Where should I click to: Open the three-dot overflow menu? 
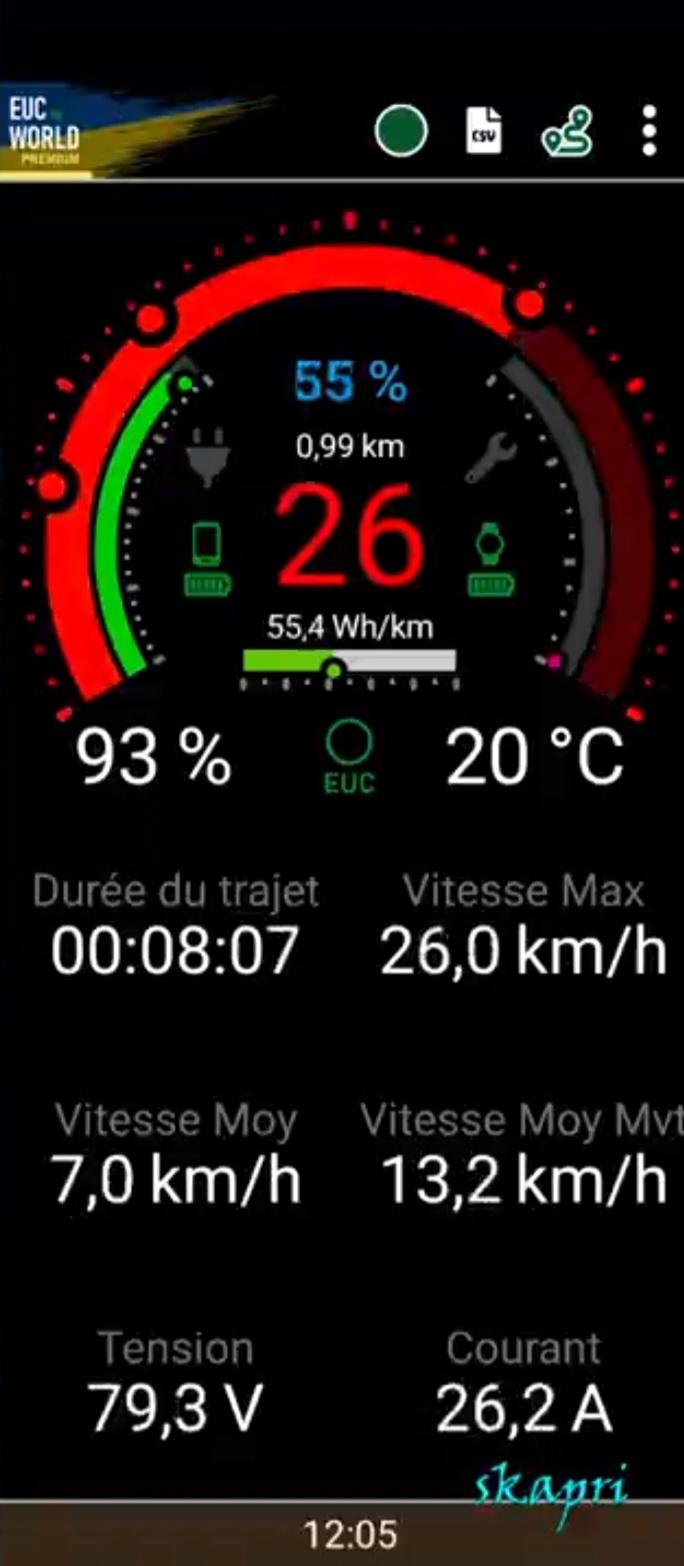[650, 131]
